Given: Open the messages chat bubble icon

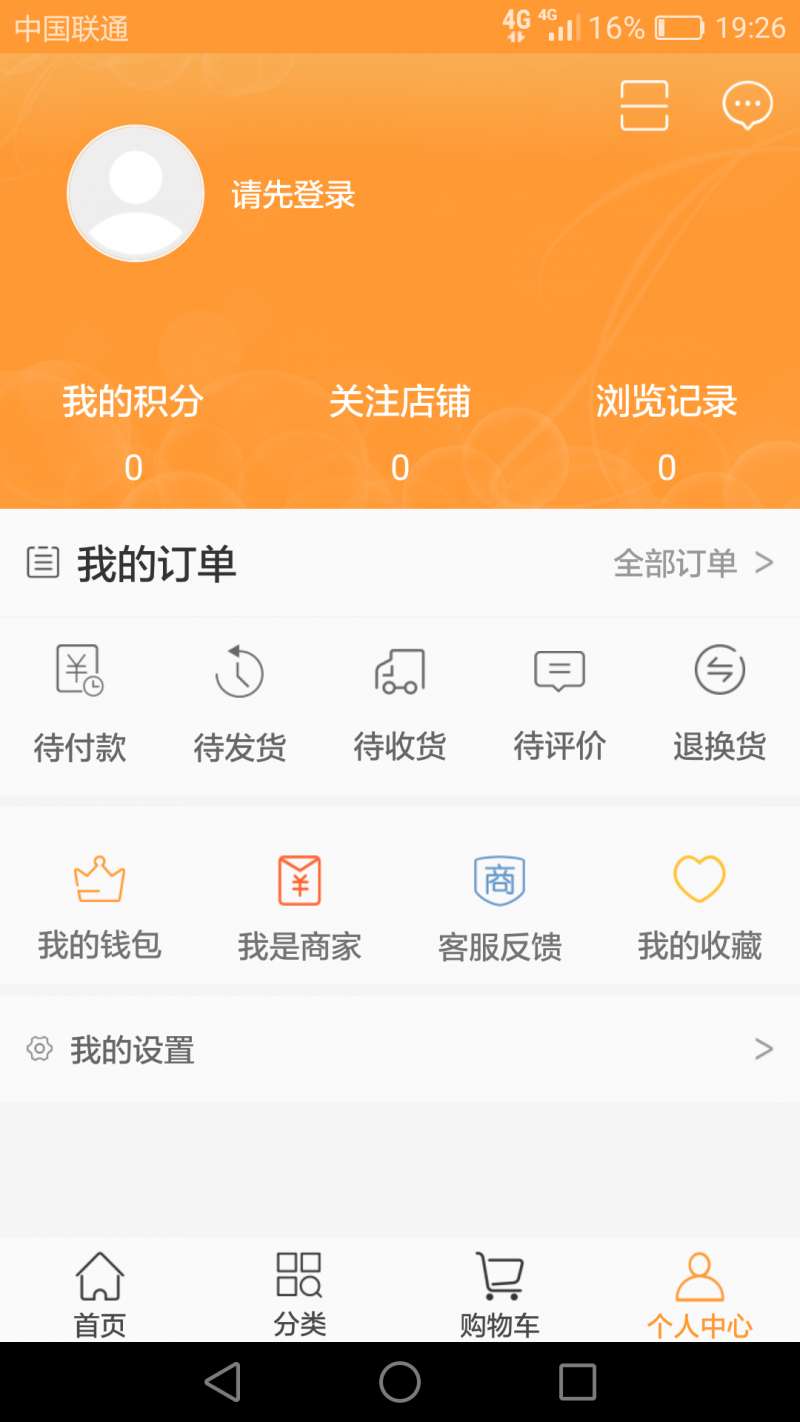Looking at the screenshot, I should tap(748, 105).
